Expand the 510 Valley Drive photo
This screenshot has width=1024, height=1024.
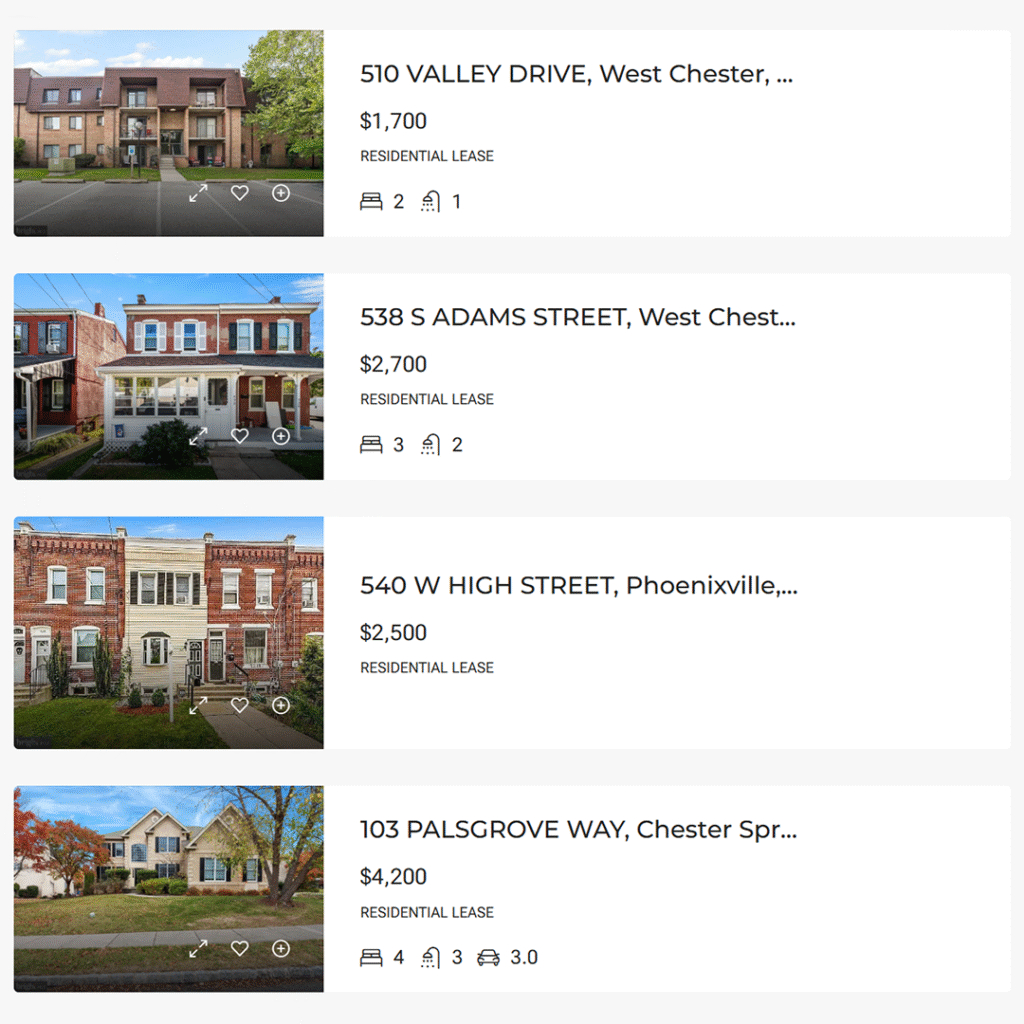point(198,193)
